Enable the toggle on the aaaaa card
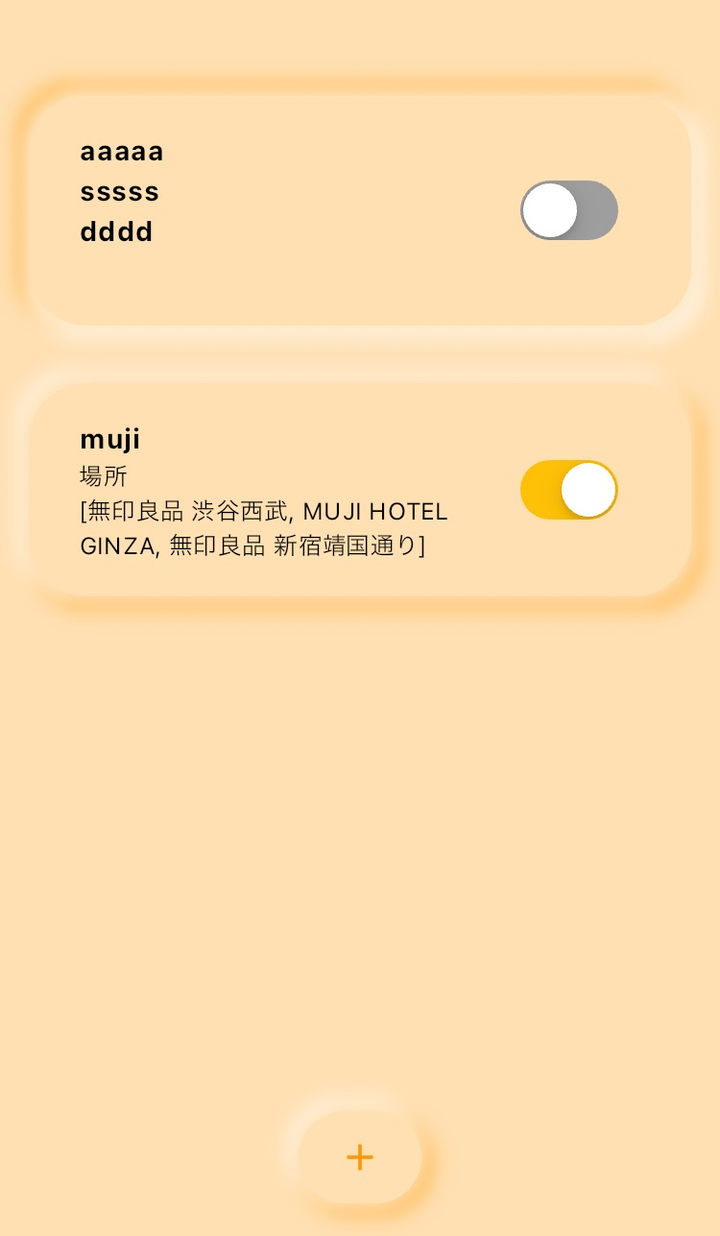The image size is (720, 1236). point(569,210)
